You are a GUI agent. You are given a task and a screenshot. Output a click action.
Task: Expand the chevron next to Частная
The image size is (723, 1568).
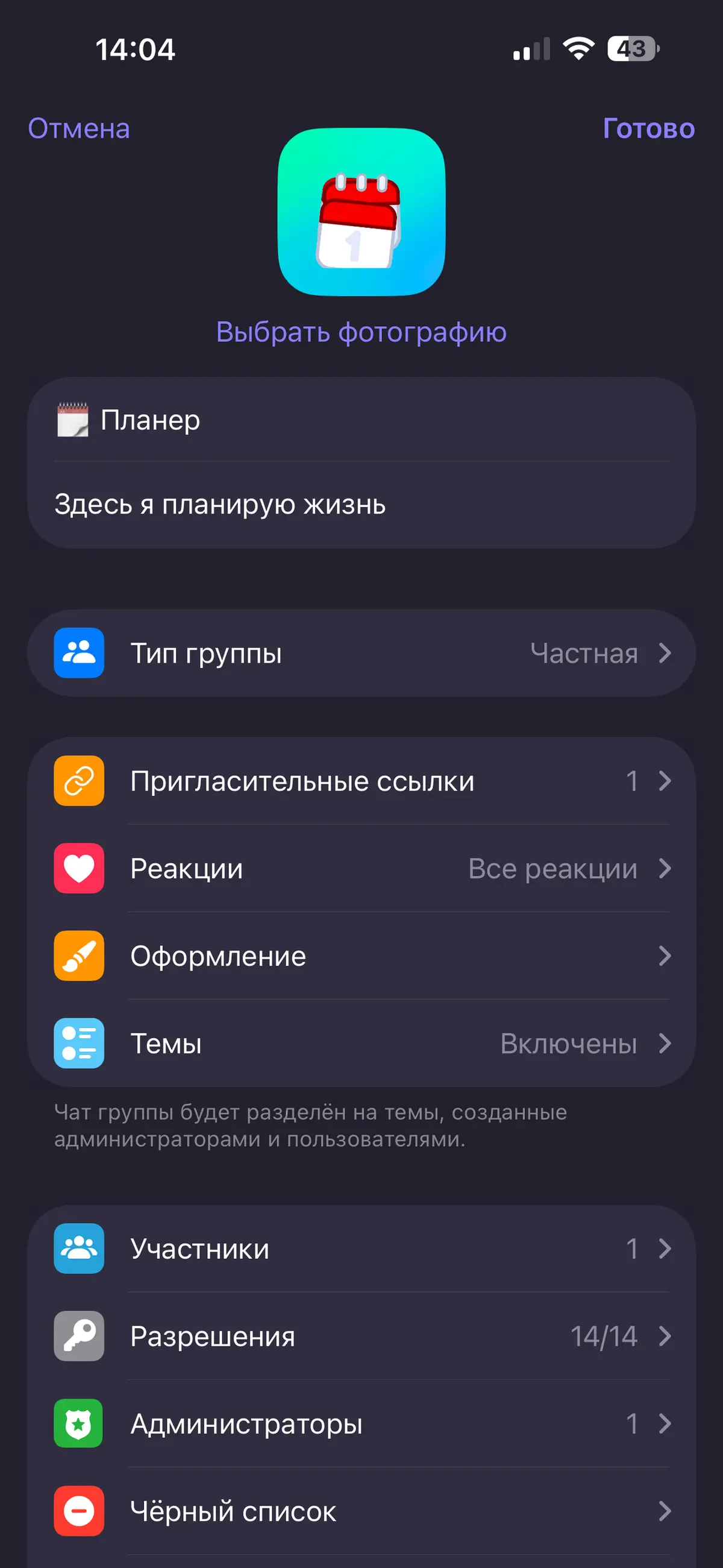click(x=665, y=652)
